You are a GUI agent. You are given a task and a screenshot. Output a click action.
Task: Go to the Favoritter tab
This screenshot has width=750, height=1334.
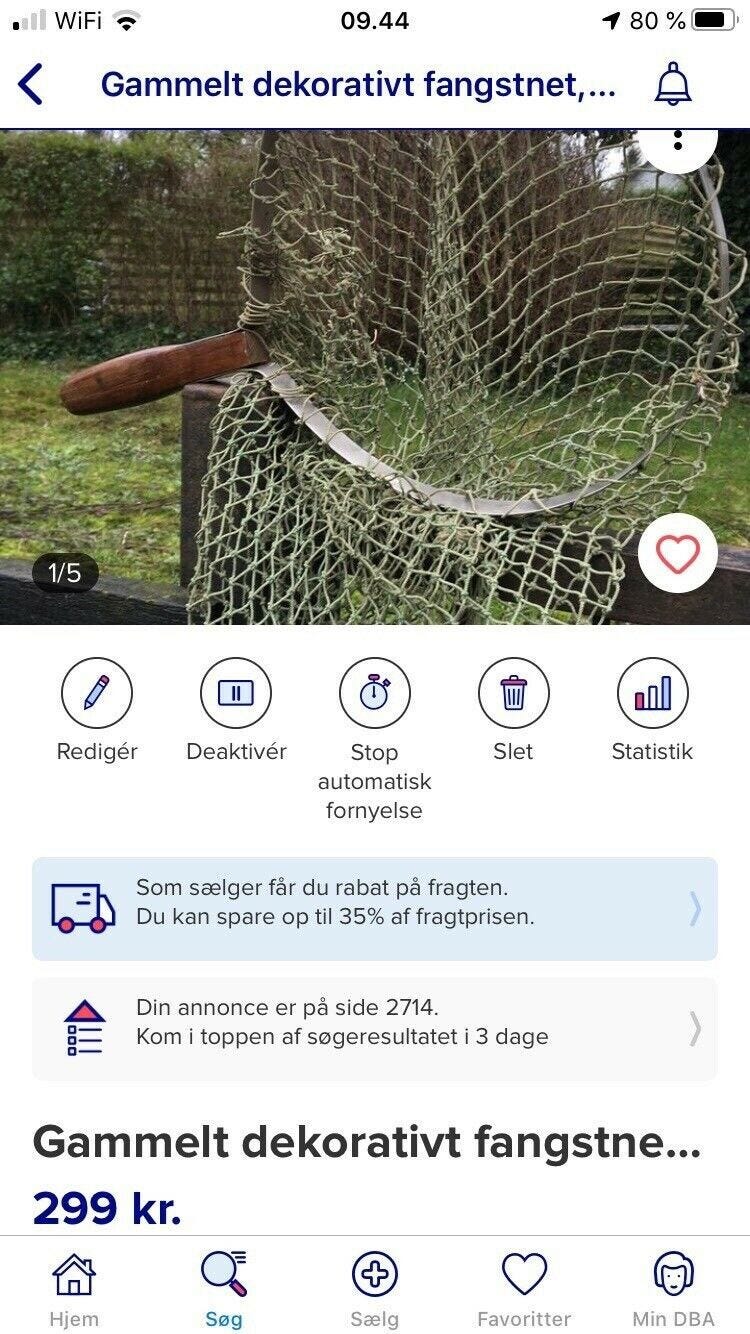click(x=524, y=1288)
